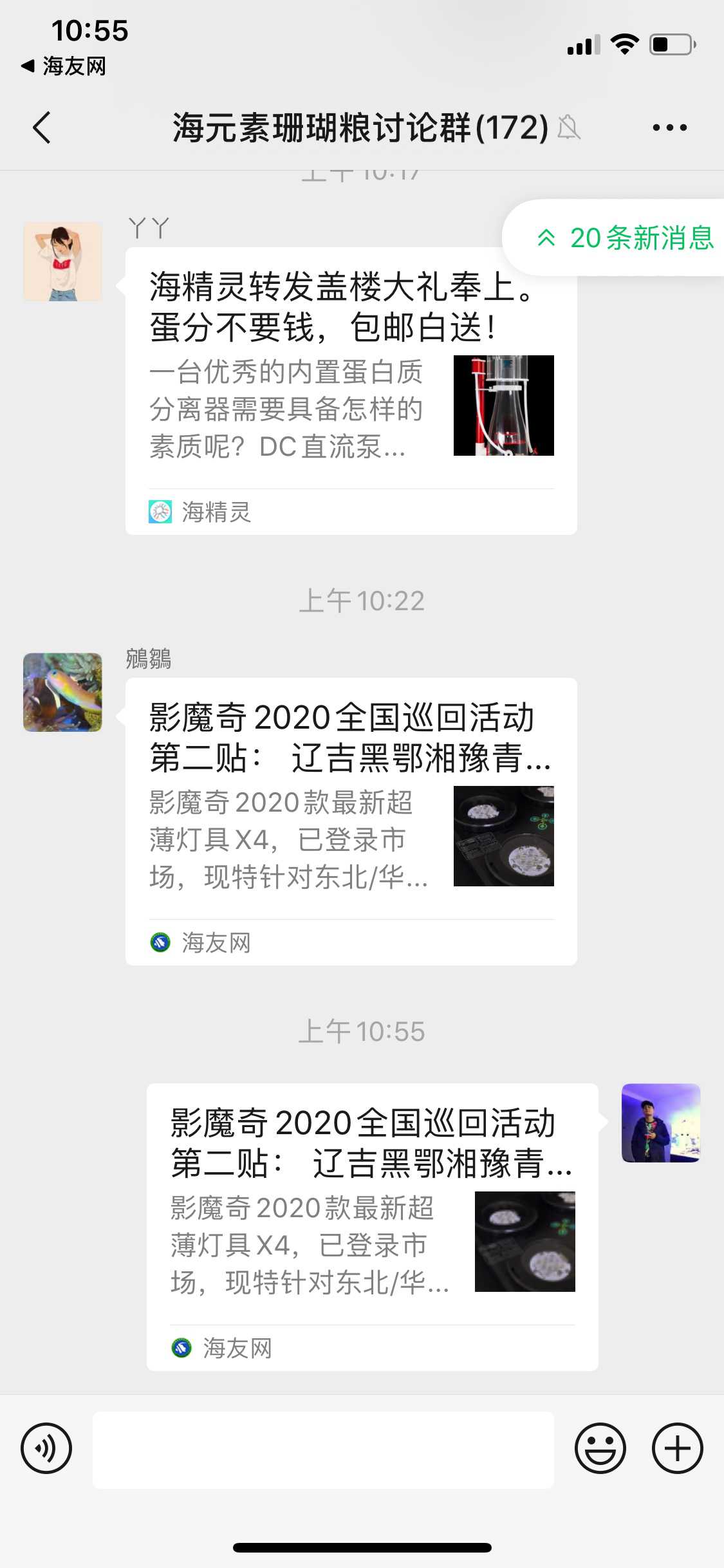Open the emoji sticker panel
This screenshot has height=1568, width=724.
point(600,1448)
